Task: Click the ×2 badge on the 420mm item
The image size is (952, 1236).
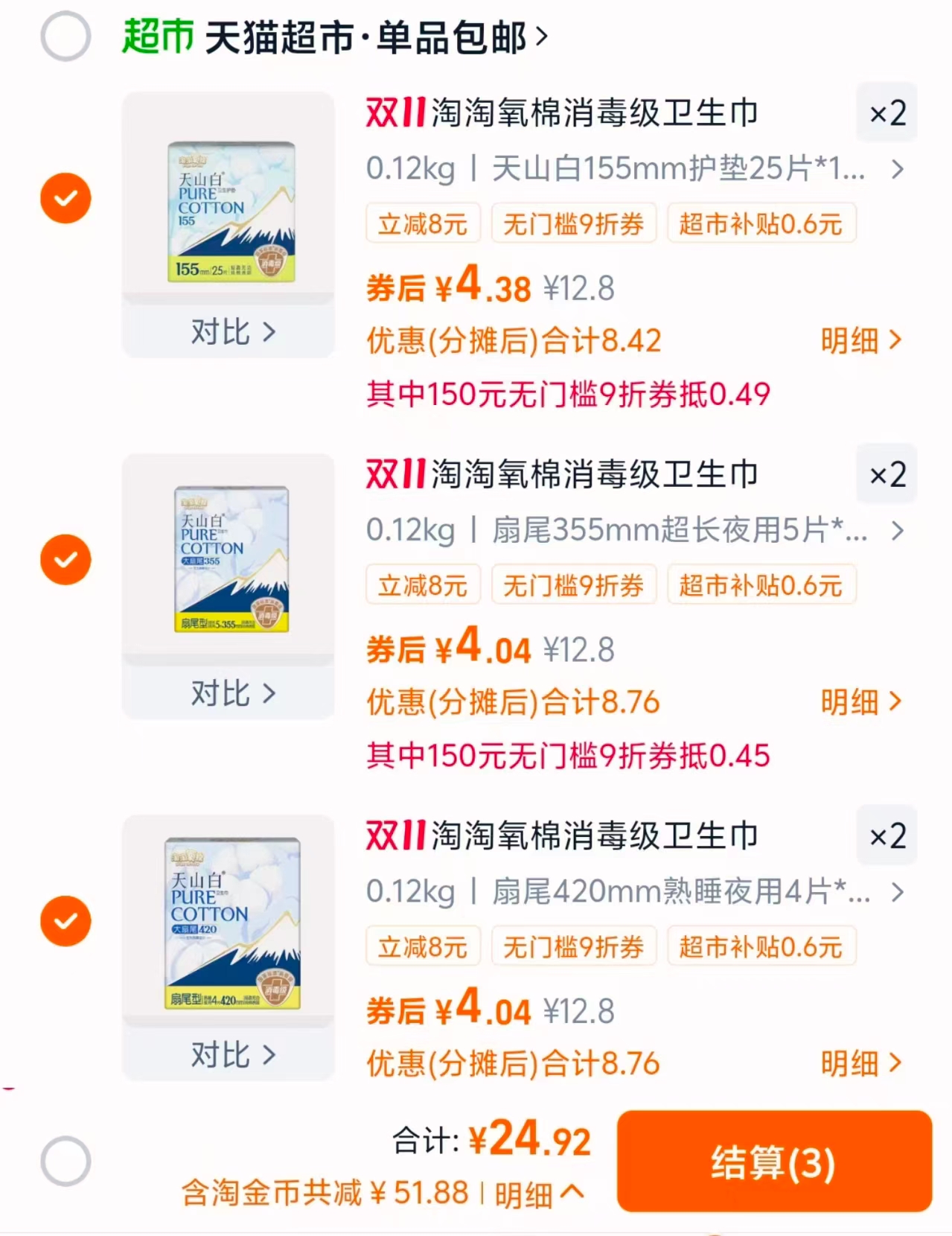Action: (x=886, y=835)
